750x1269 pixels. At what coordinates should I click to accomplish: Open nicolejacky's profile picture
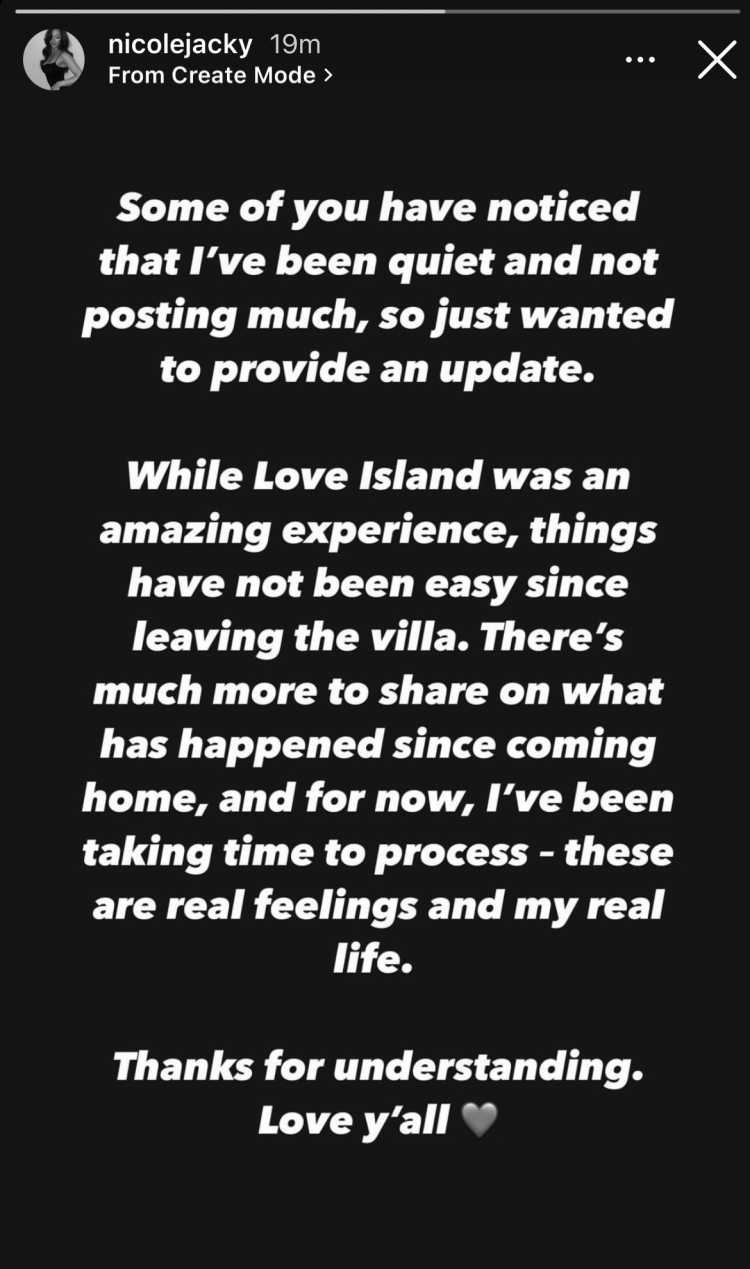point(54,59)
